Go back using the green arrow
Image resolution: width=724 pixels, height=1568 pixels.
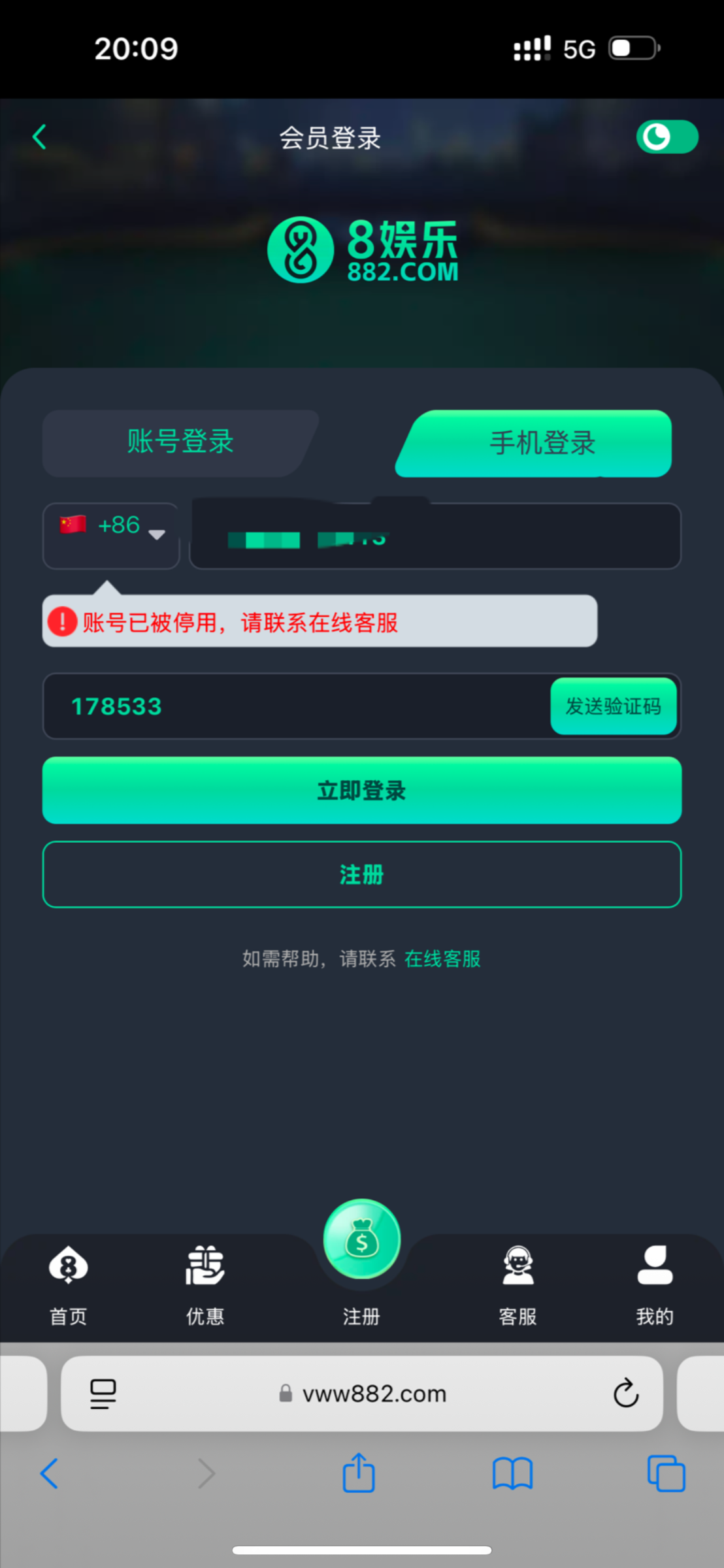coord(40,137)
